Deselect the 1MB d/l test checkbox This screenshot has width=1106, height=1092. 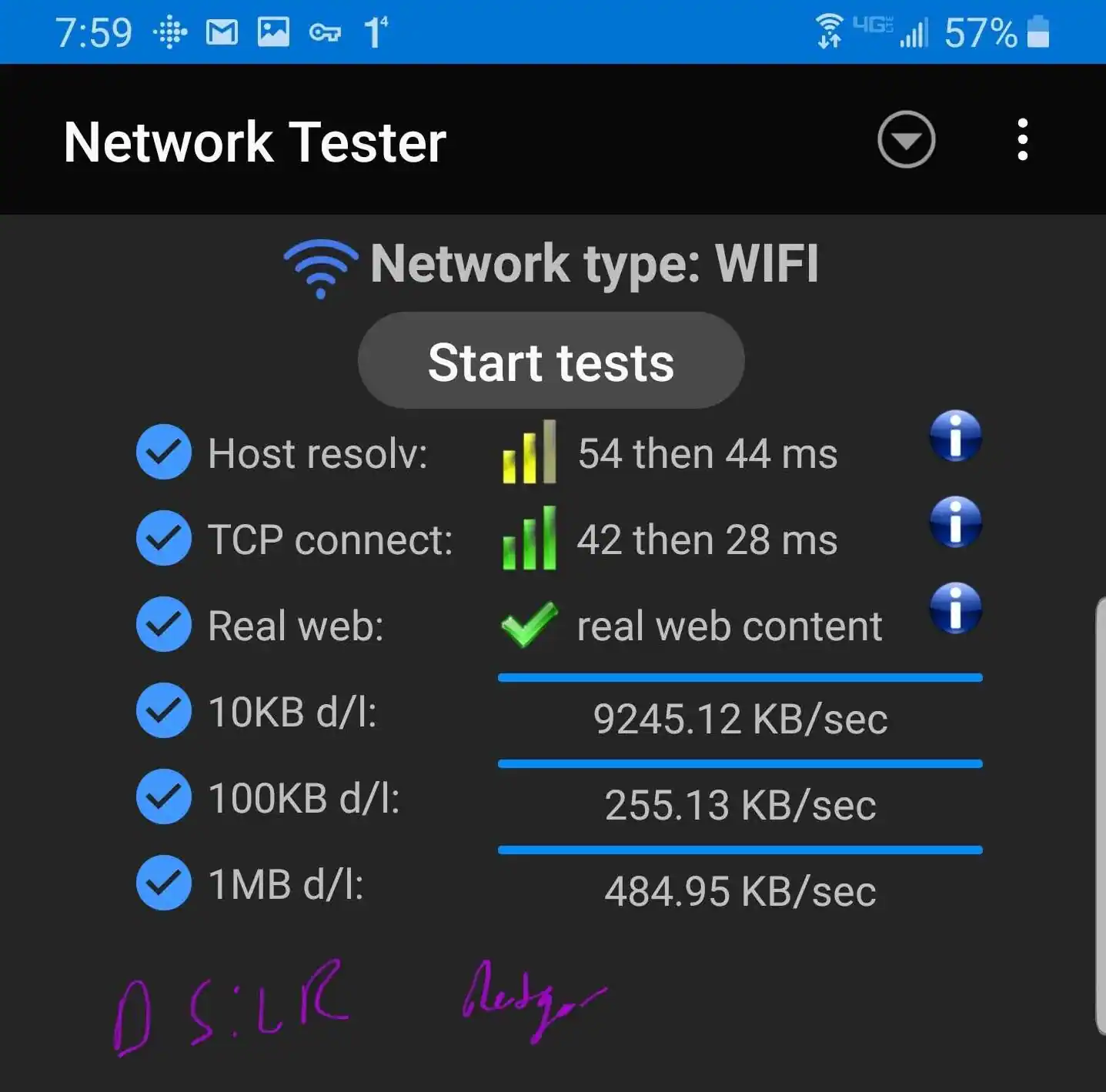tap(164, 883)
